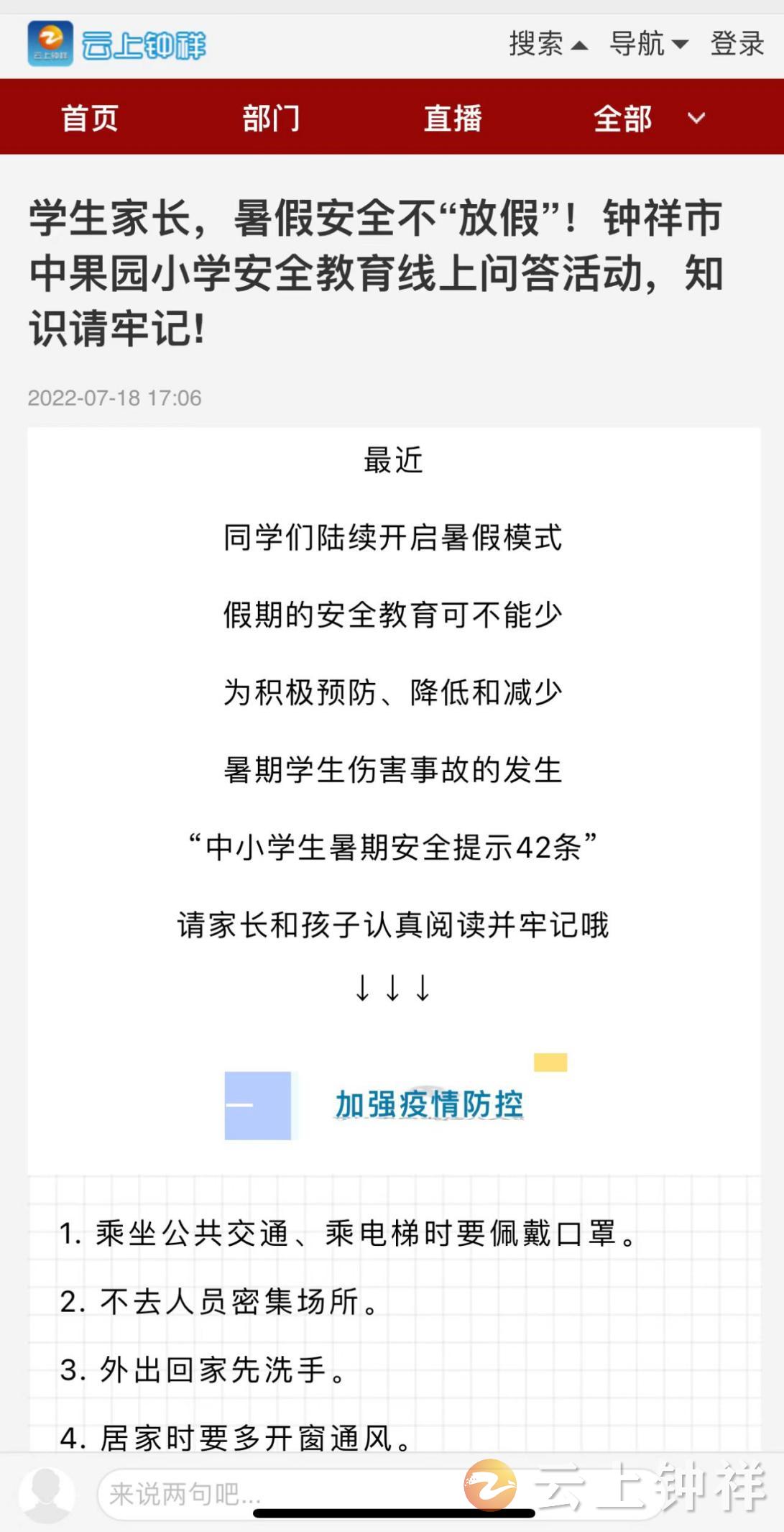Select the 全部 tab
The width and height of the screenshot is (784, 1532).
coord(622,118)
